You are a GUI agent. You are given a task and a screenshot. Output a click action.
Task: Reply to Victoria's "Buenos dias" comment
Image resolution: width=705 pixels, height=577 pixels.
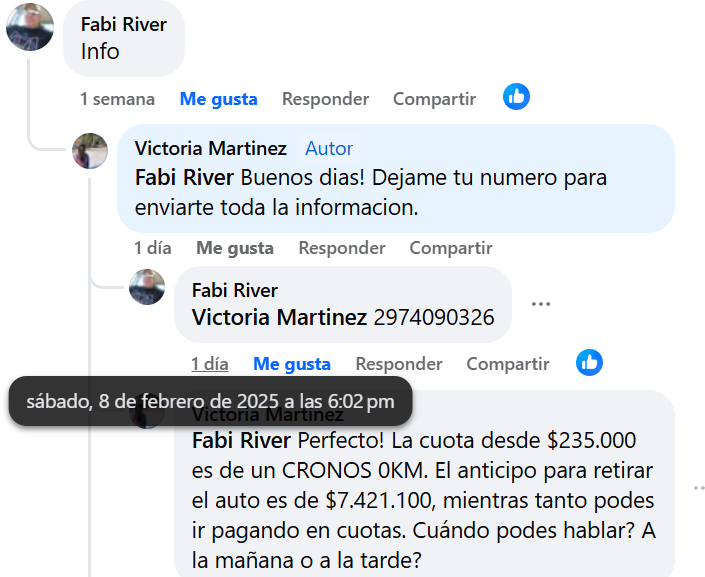click(341, 248)
